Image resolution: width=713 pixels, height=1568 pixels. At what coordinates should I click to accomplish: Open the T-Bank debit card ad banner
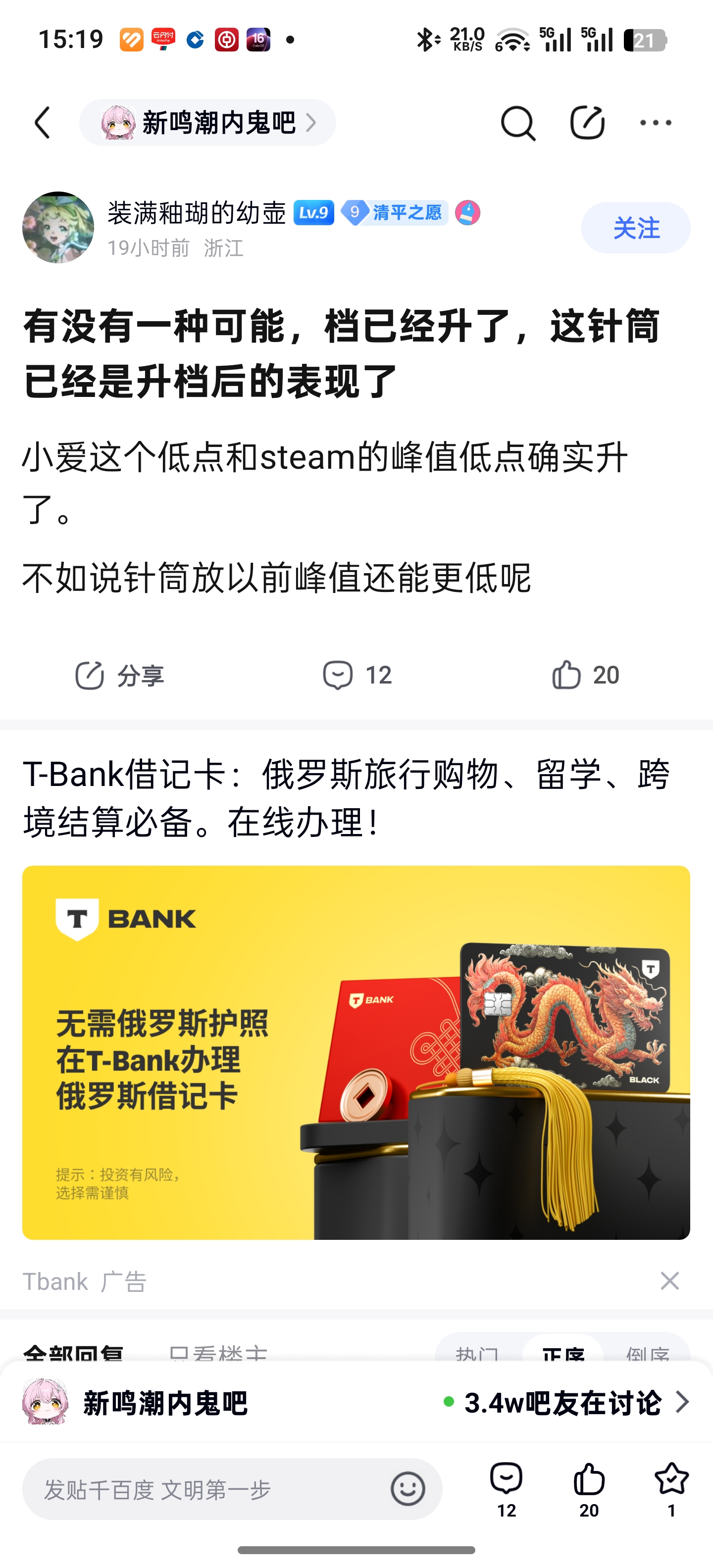[x=356, y=1052]
